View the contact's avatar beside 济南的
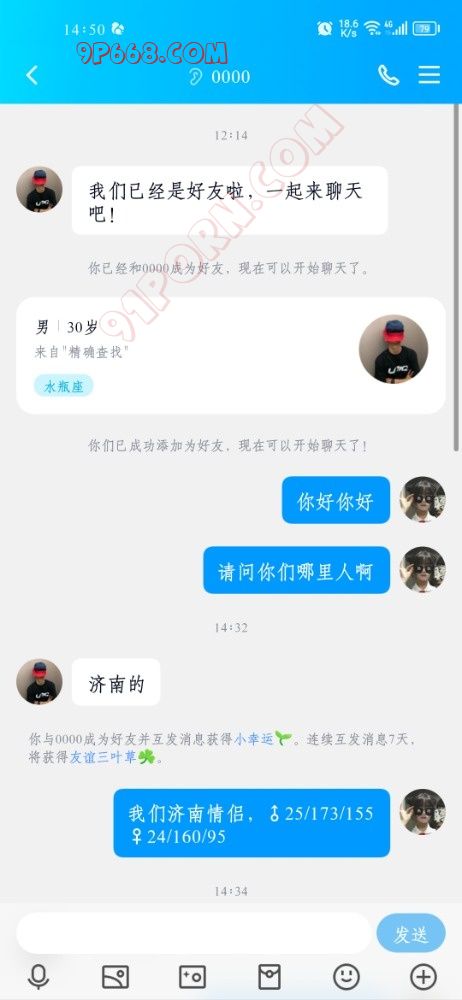 coord(40,682)
